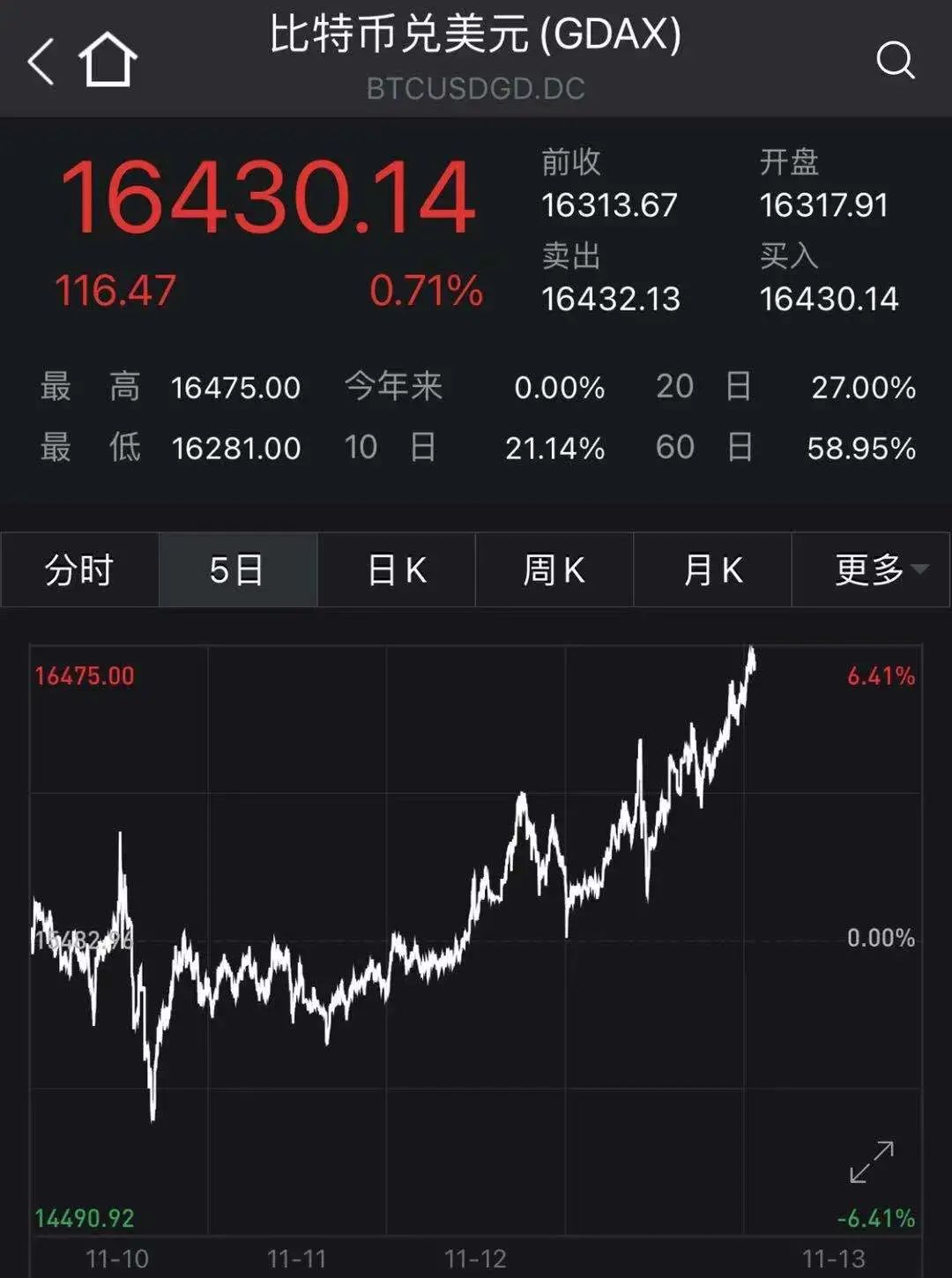Open the search magnifier icon

point(895,61)
